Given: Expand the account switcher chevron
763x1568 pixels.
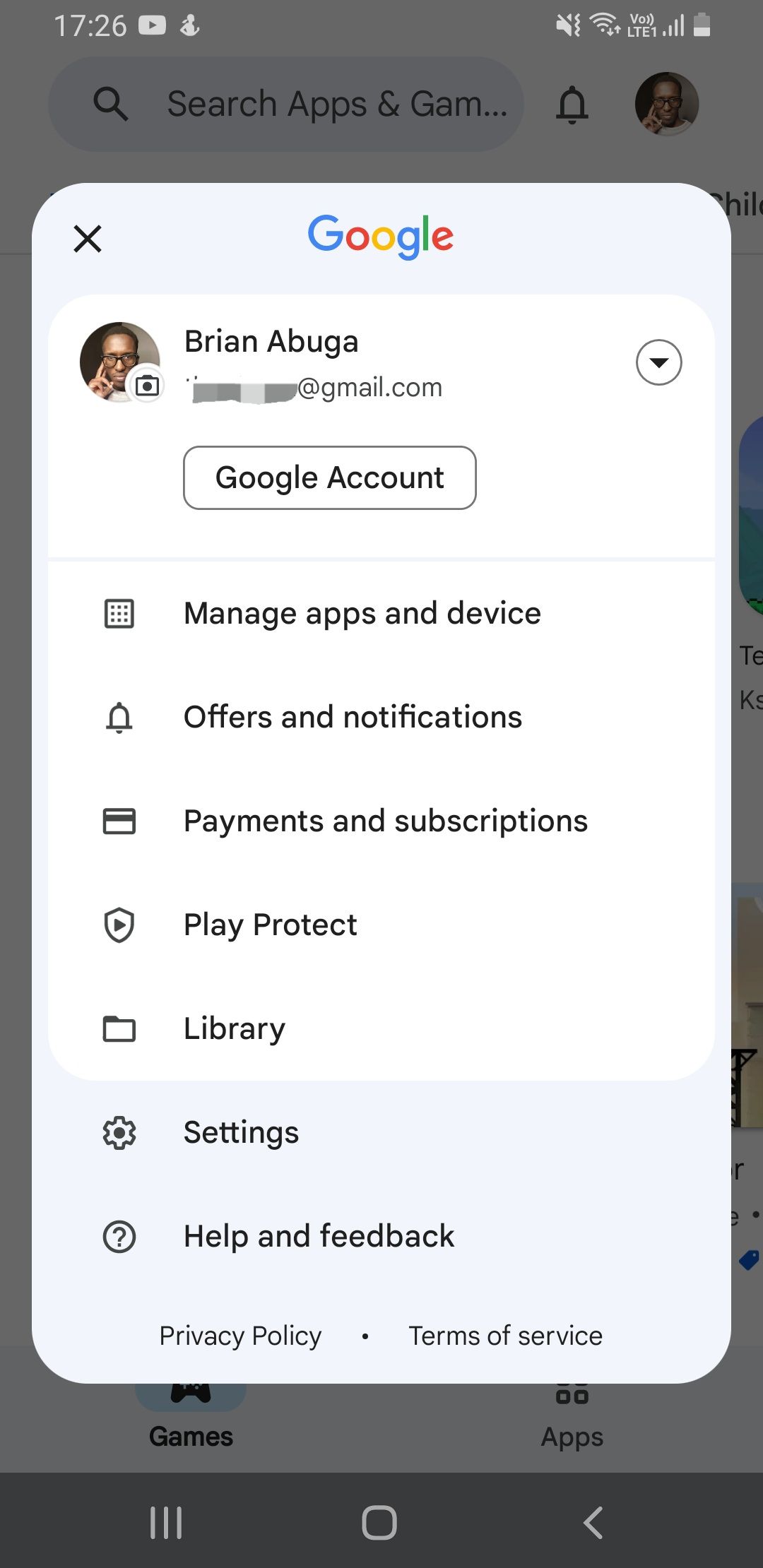Looking at the screenshot, I should click(x=658, y=362).
